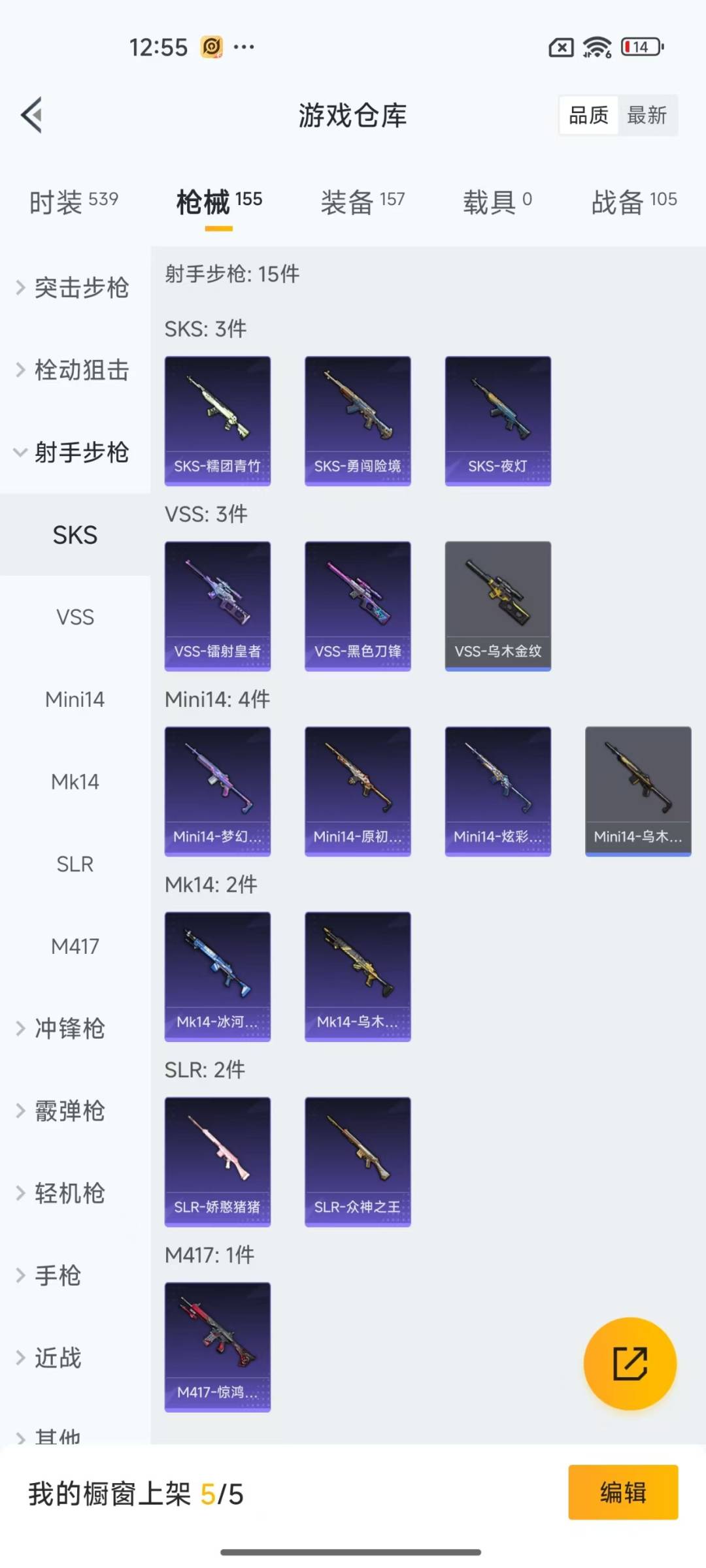
Task: Open the SKS-糯团青竹 skin
Action: point(218,421)
